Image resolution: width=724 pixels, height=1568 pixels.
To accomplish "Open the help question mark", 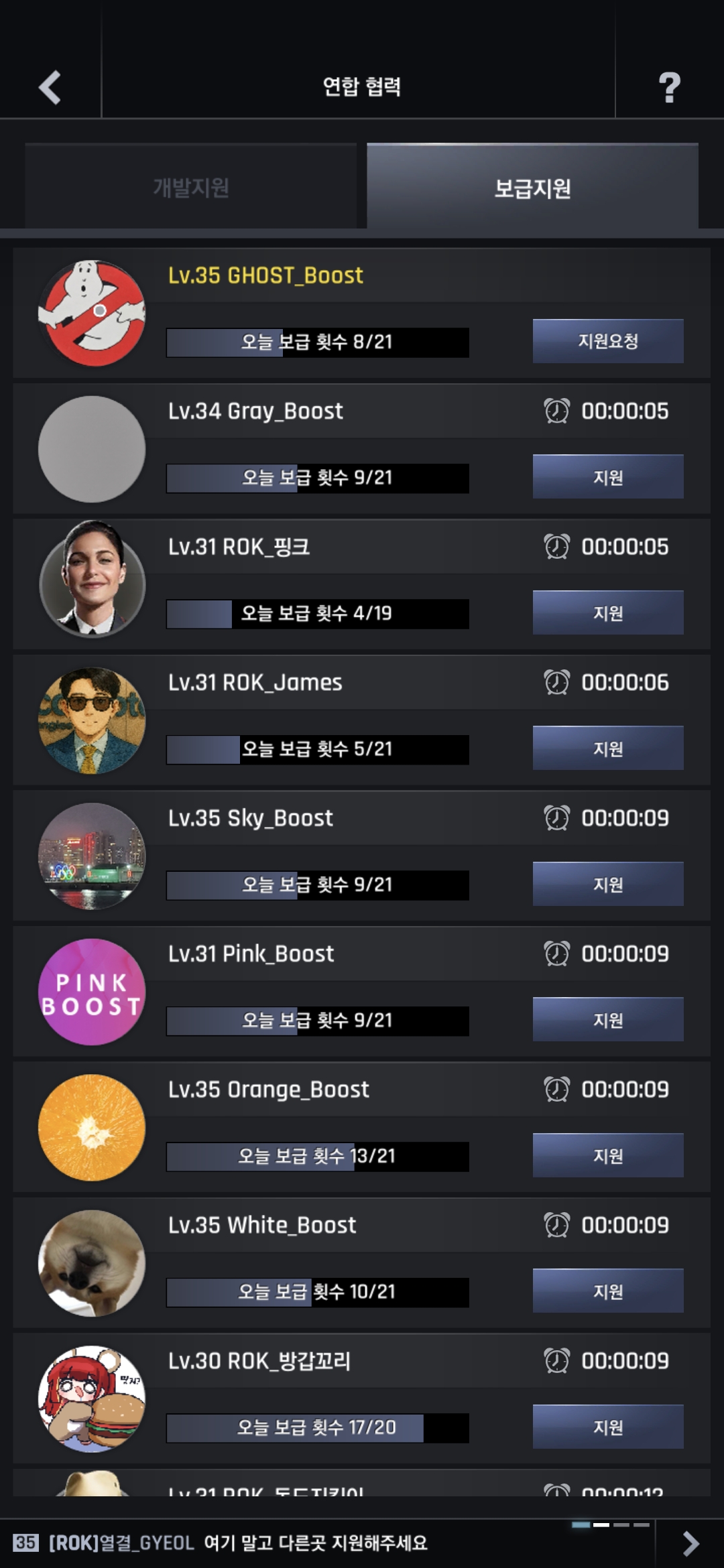I will 669,87.
